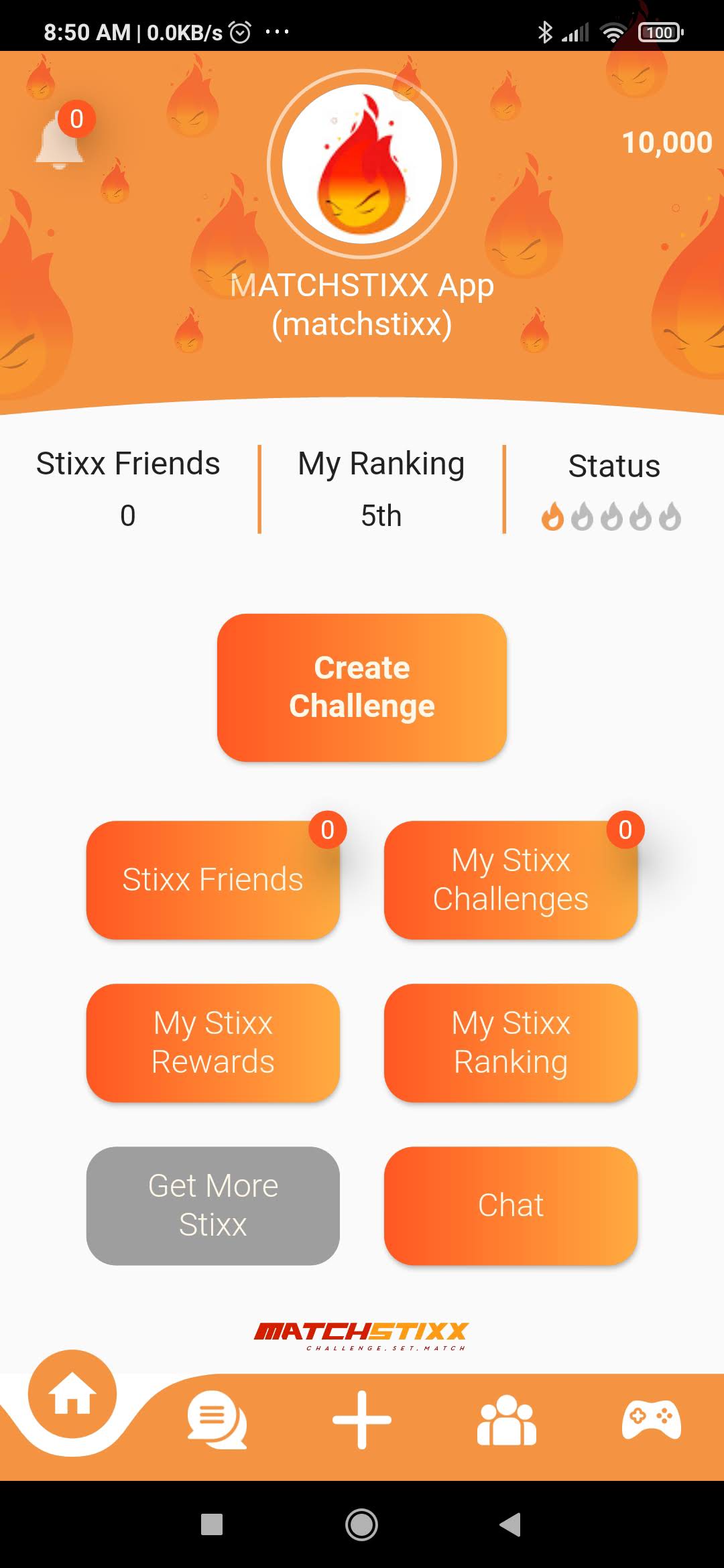This screenshot has height=1568, width=724.
Task: Select Get More Stixx
Action: pyautogui.click(x=213, y=1205)
